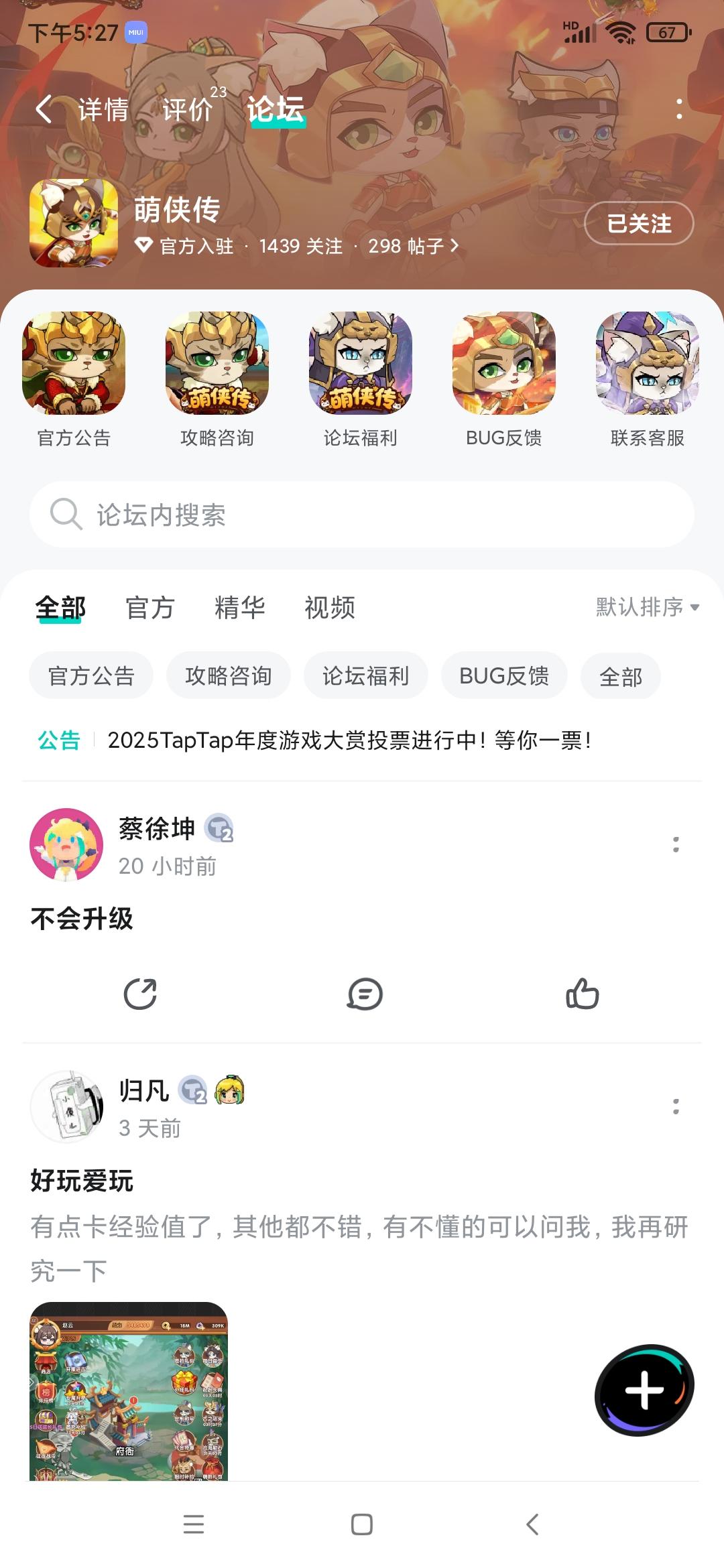The image size is (724, 1568).
Task: Open the top-right overflow menu
Action: pyautogui.click(x=679, y=109)
